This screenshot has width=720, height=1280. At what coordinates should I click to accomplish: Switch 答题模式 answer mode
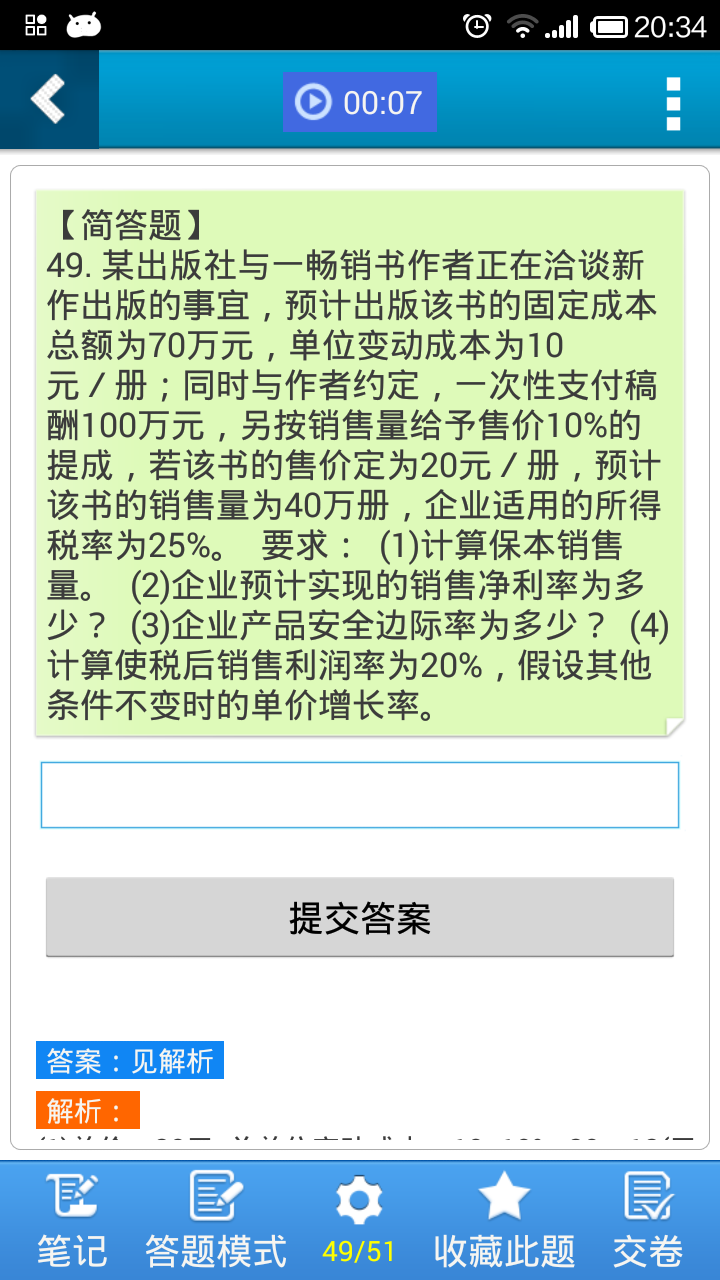coord(216,1221)
